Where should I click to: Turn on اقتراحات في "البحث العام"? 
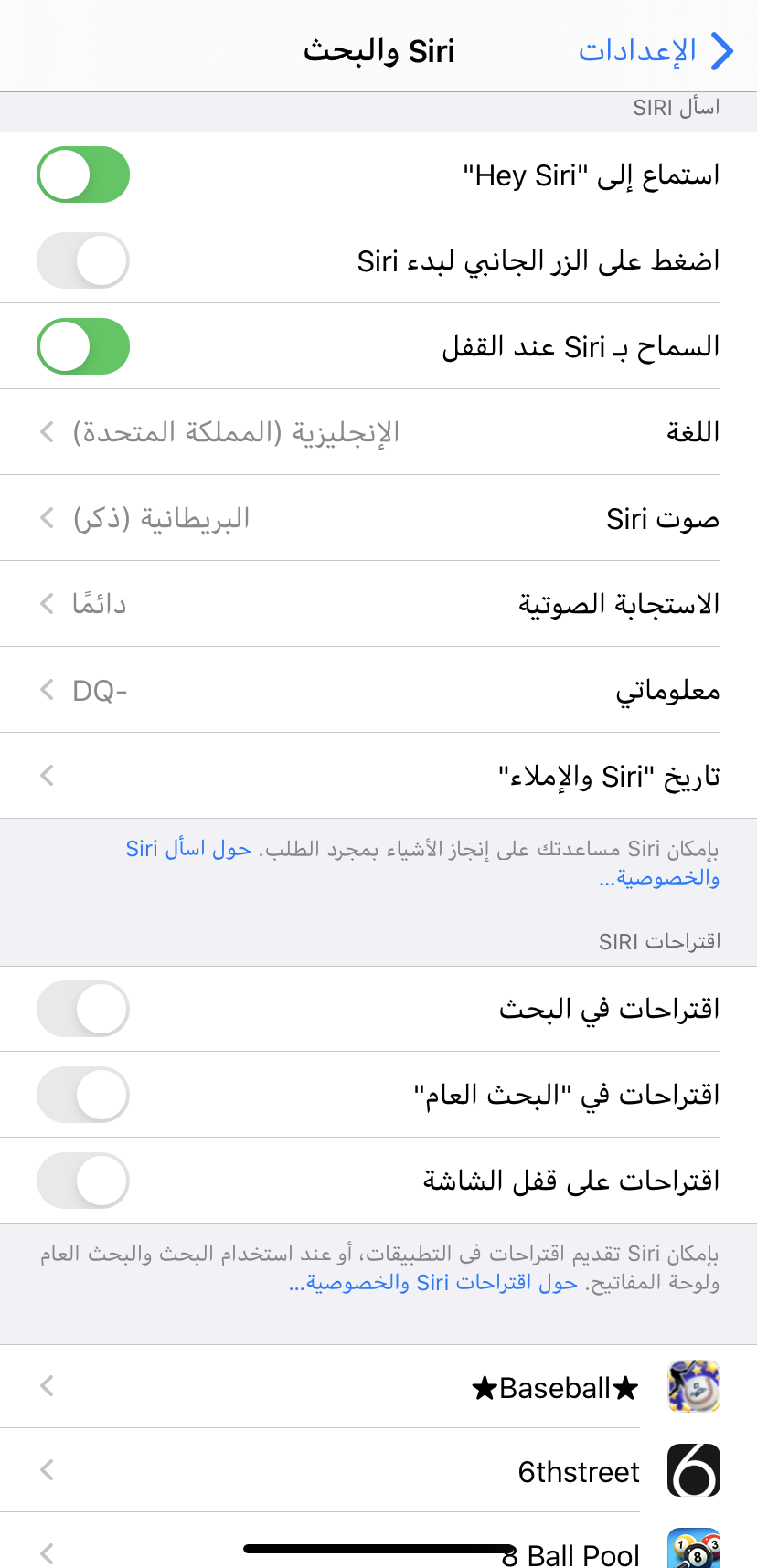[x=83, y=1095]
